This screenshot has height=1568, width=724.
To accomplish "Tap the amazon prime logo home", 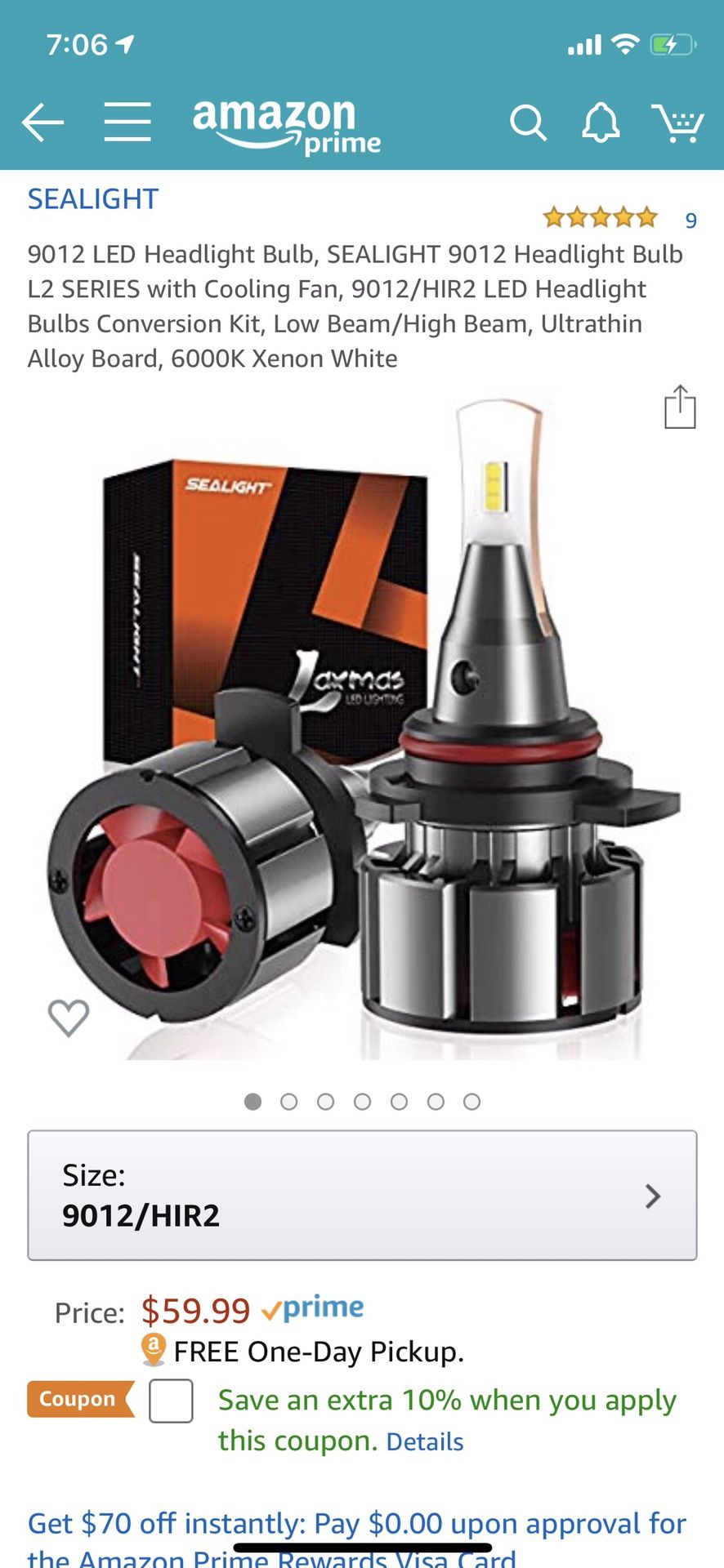I will (286, 124).
